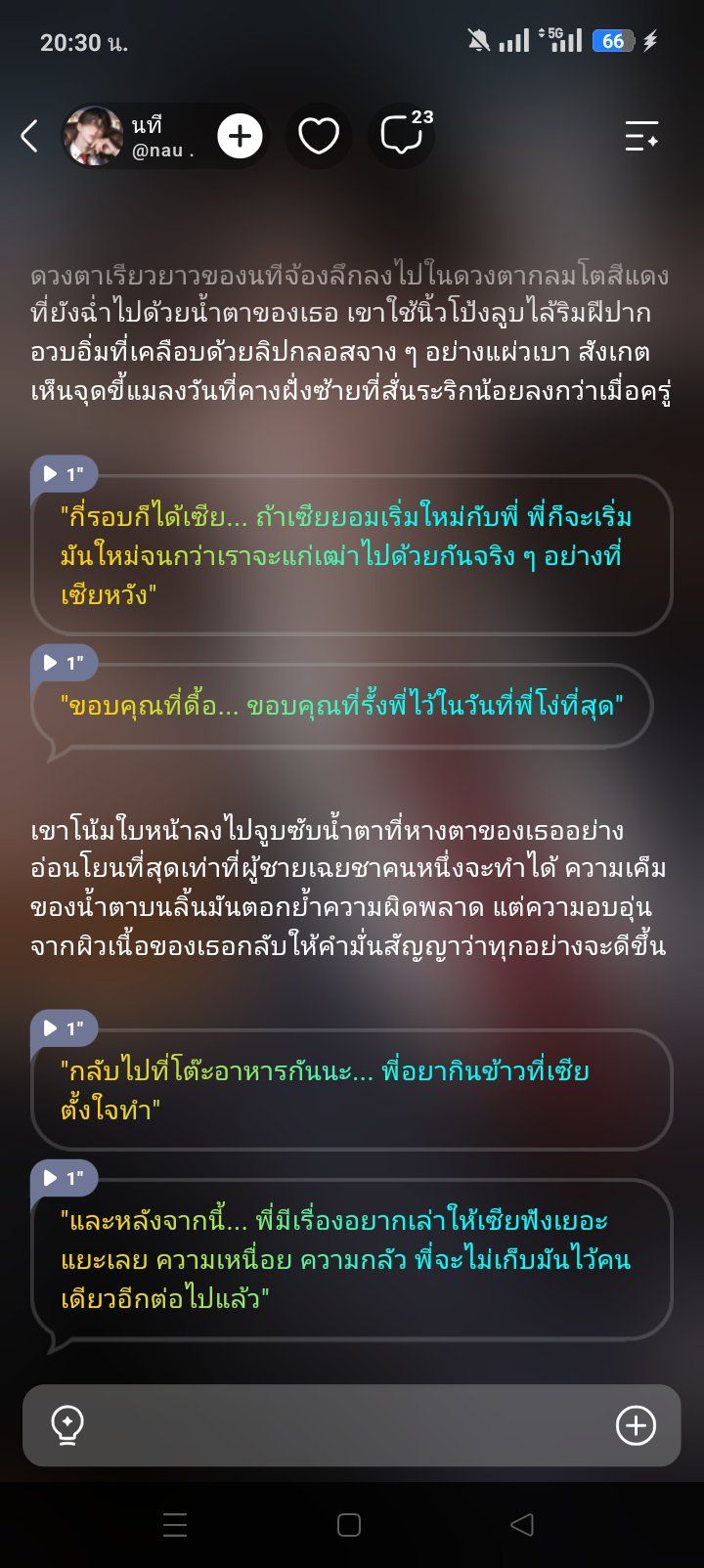Play audio for the "ขอบคุณที่ดื้อ" message

pos(63,663)
